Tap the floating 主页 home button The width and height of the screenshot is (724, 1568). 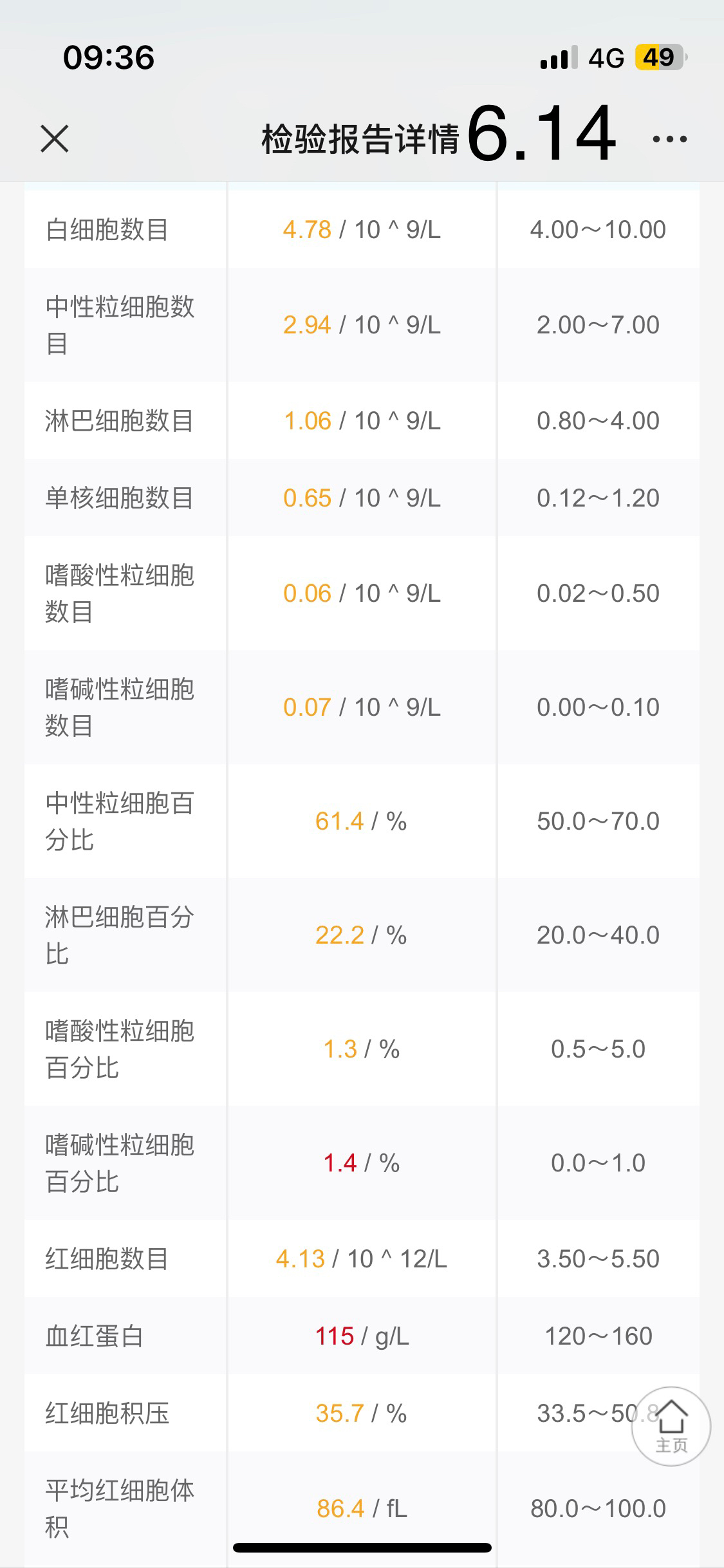pos(671,1426)
